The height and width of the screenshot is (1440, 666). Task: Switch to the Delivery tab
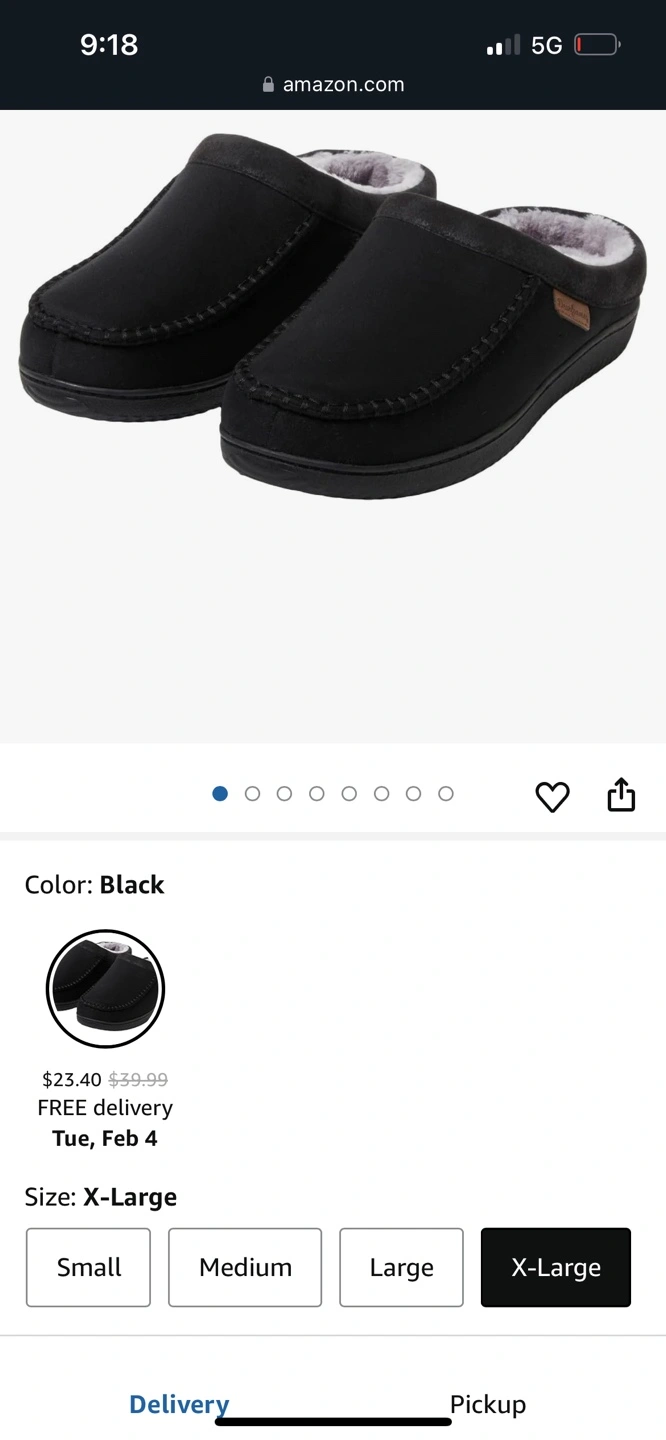179,1403
